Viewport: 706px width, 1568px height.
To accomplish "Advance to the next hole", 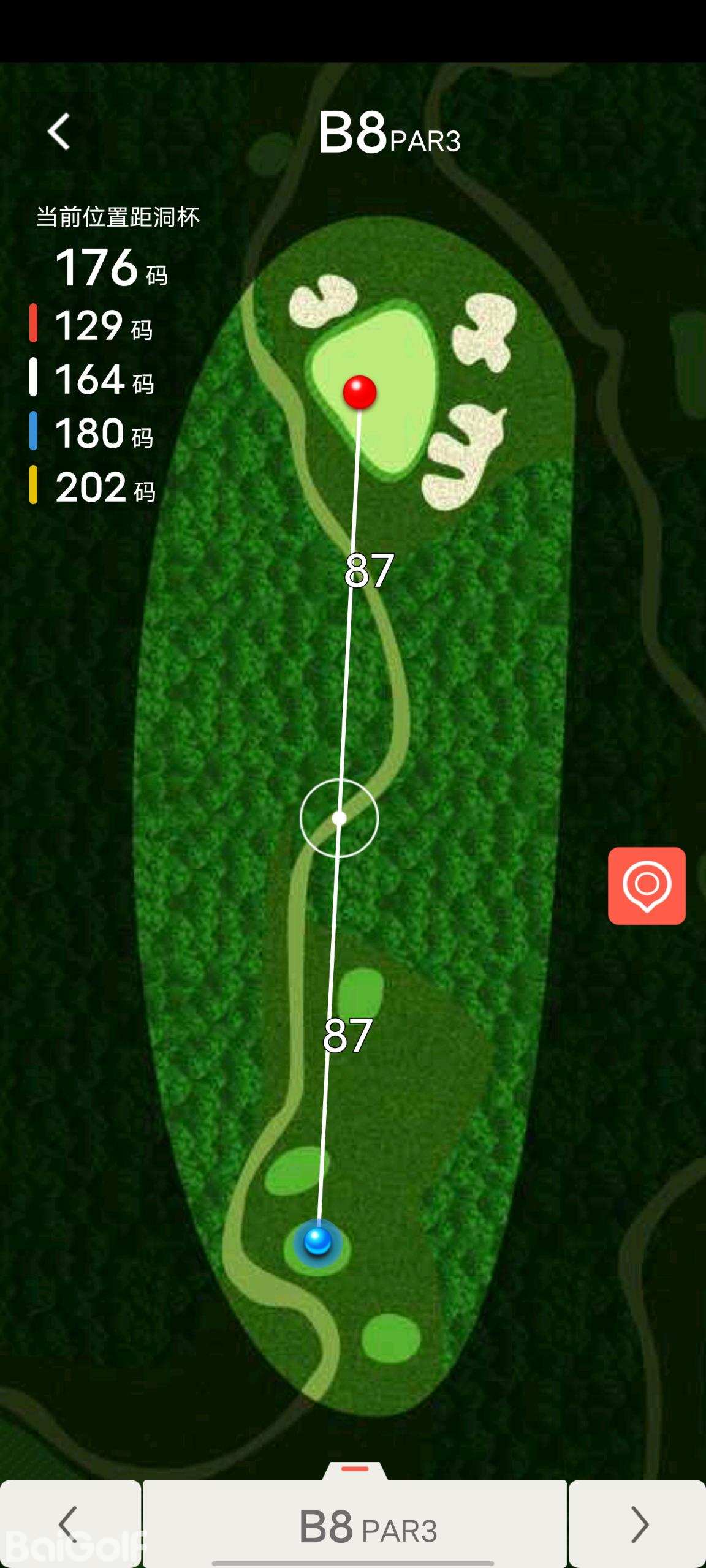I will pyautogui.click(x=638, y=1524).
